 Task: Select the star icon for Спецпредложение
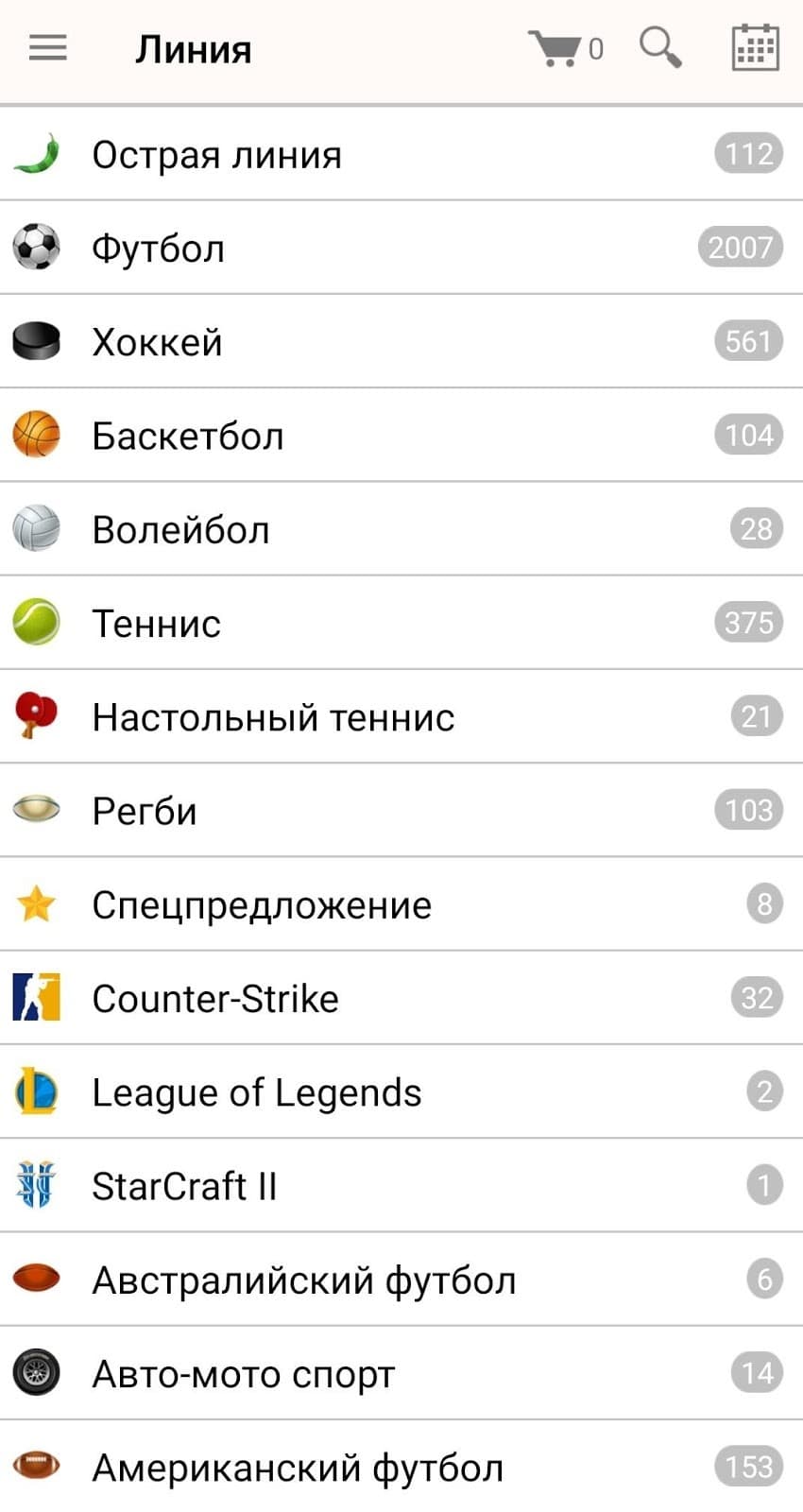click(35, 903)
